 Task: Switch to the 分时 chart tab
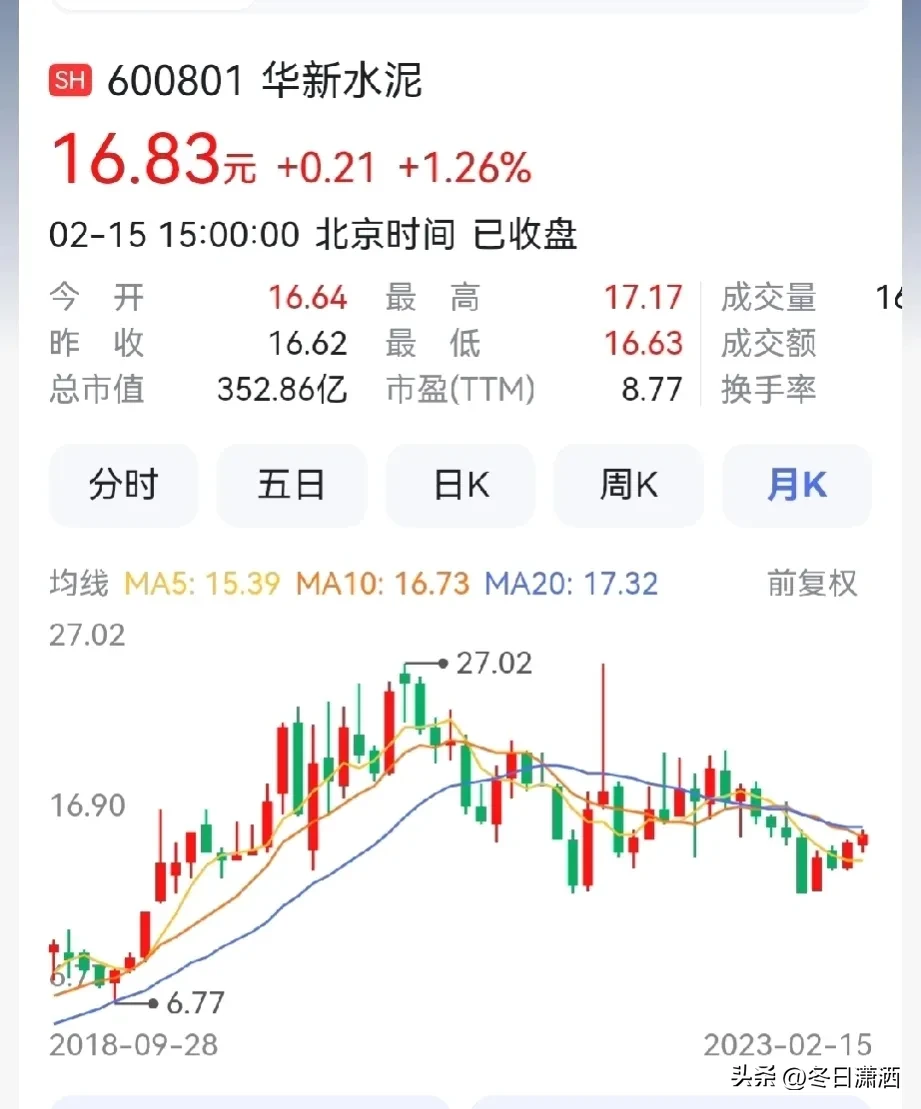[x=123, y=486]
